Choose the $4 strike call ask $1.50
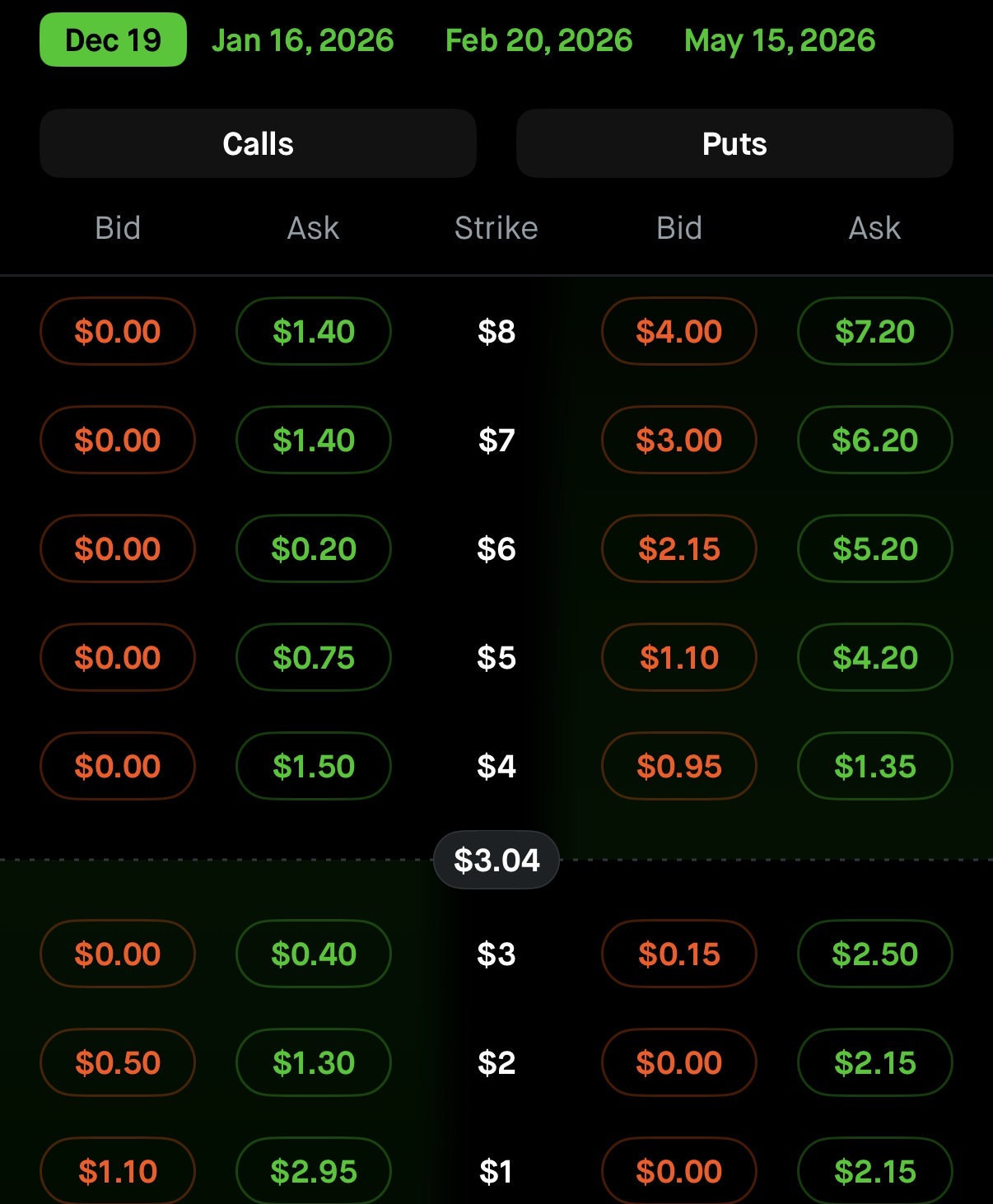This screenshot has width=993, height=1204. coord(313,766)
